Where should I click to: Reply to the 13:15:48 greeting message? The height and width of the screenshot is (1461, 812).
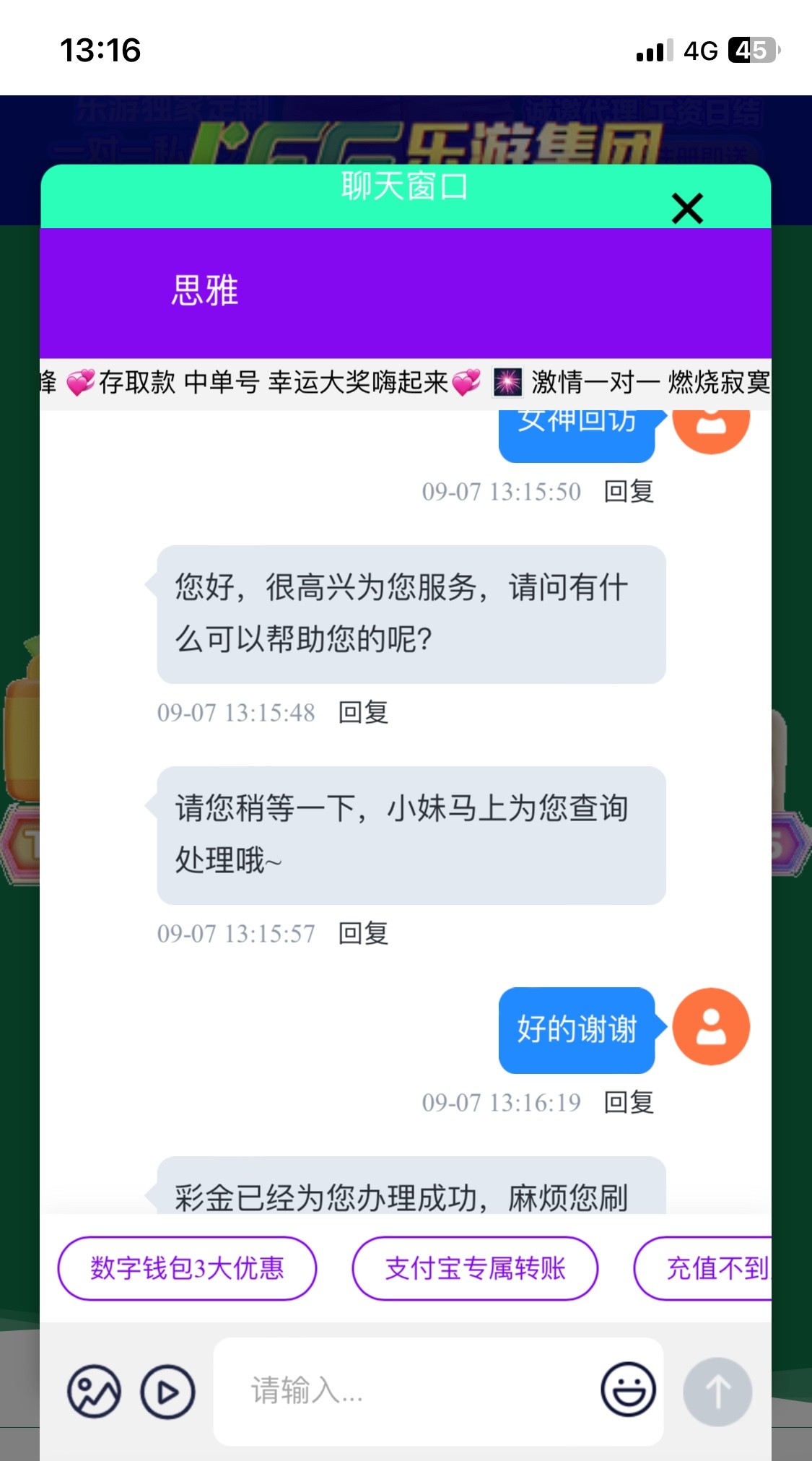point(364,713)
